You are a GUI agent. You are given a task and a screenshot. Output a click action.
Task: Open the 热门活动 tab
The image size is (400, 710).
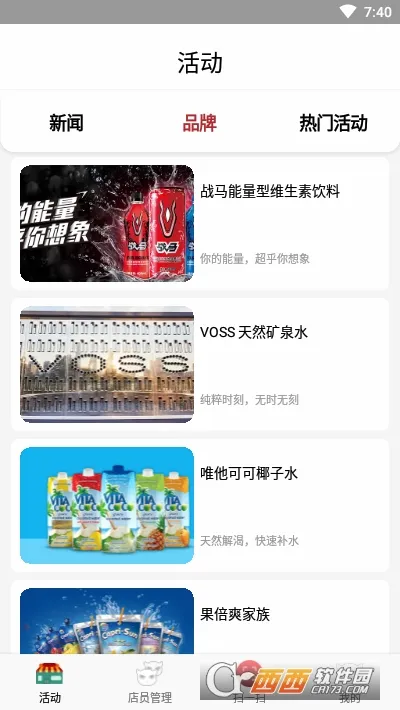pyautogui.click(x=333, y=123)
